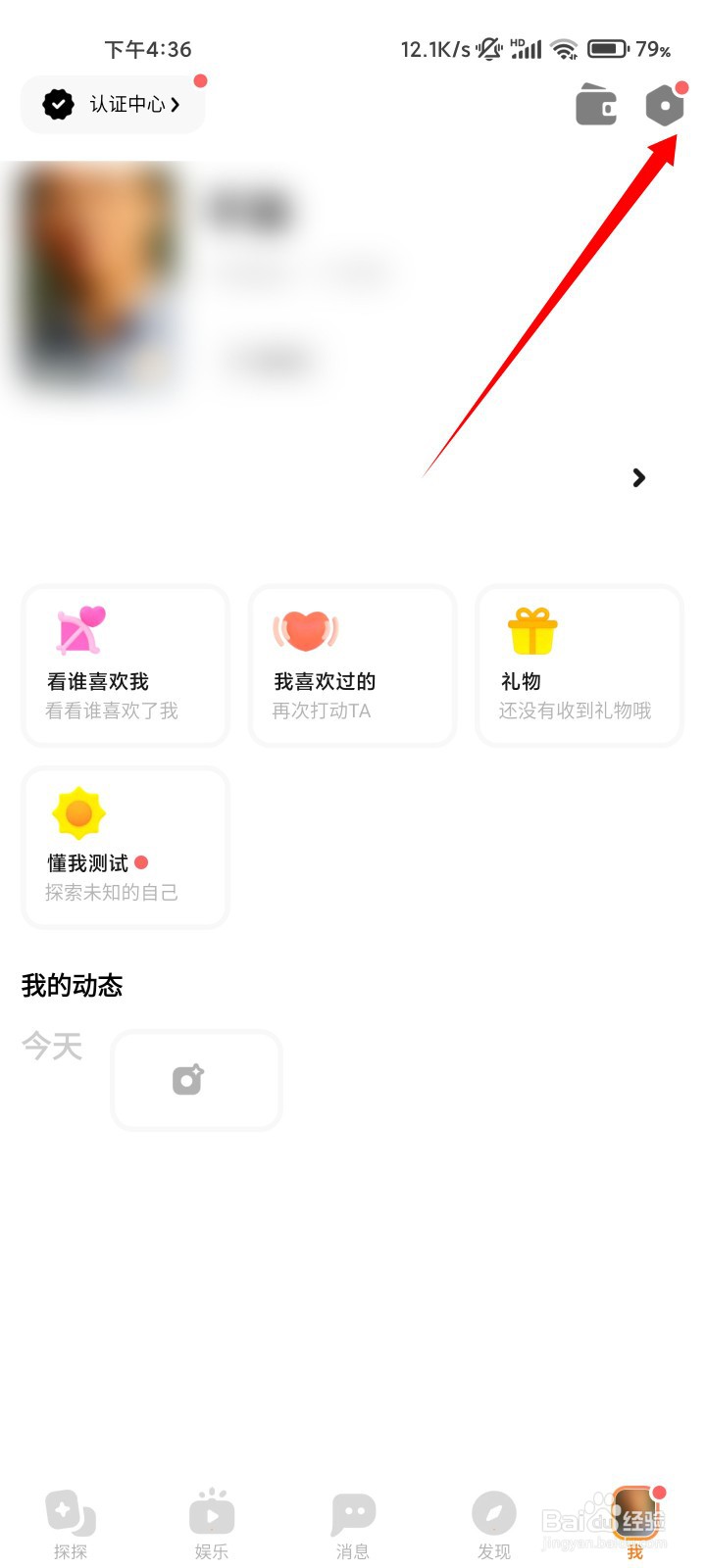Viewport: 706px width, 1568px height.
Task: Select the 消息 chat bubble icon
Action: click(x=353, y=1514)
